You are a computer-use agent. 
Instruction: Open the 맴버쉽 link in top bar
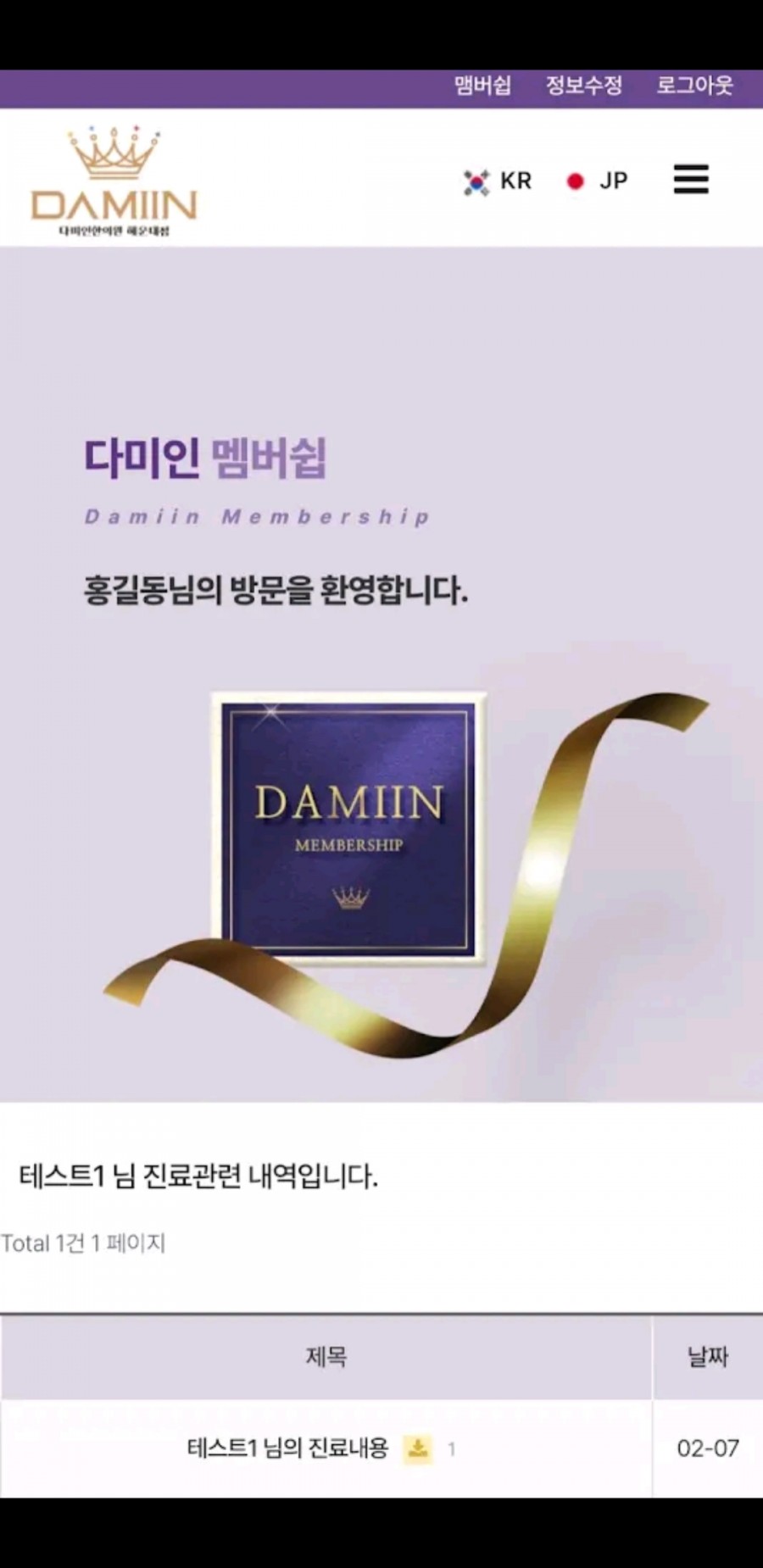[x=482, y=86]
